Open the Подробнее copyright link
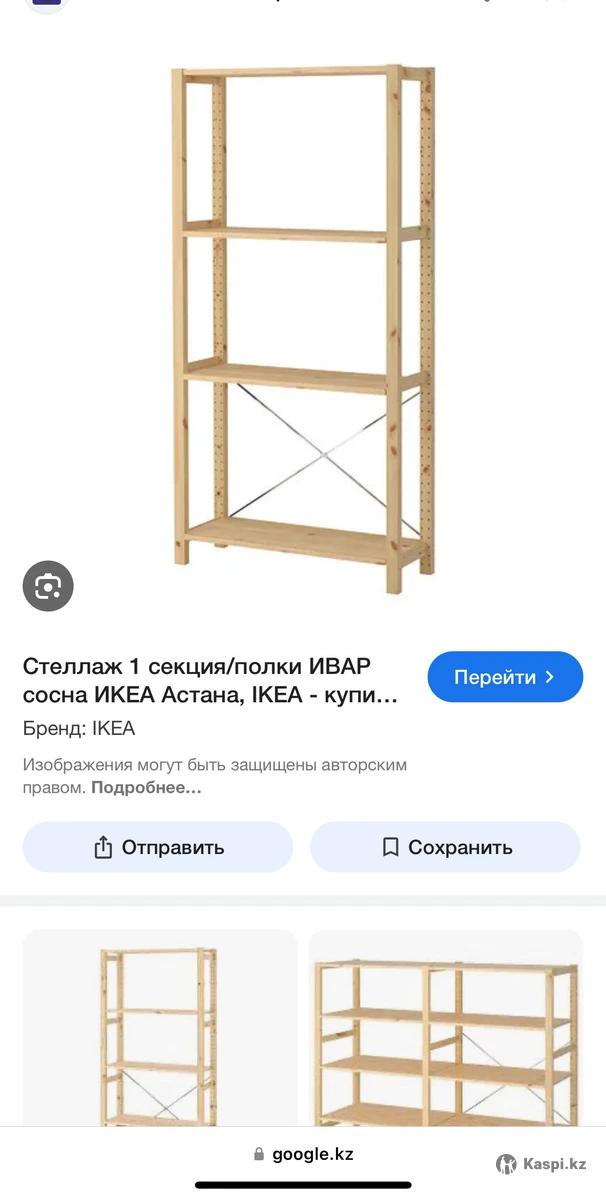This screenshot has width=606, height=1200. point(146,788)
